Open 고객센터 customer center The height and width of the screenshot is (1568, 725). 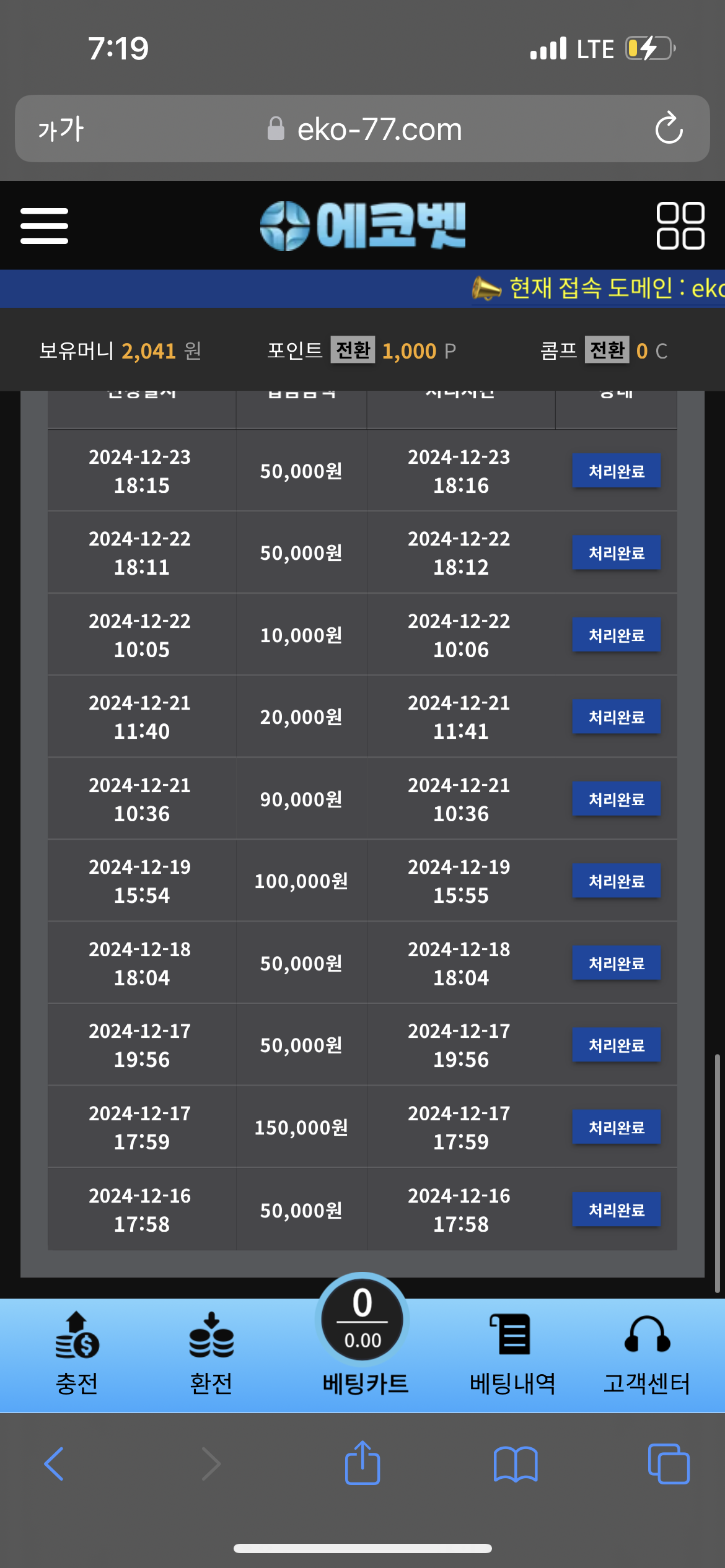pos(647,1354)
